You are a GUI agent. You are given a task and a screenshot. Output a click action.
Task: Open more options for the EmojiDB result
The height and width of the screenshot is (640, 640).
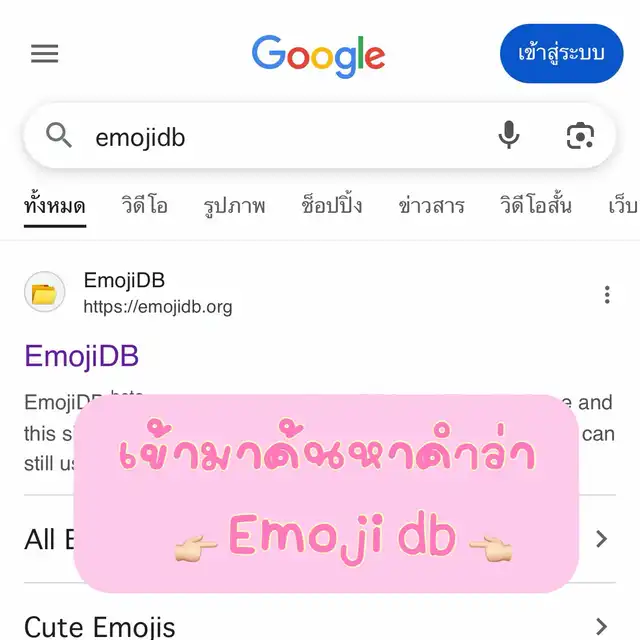[x=606, y=294]
